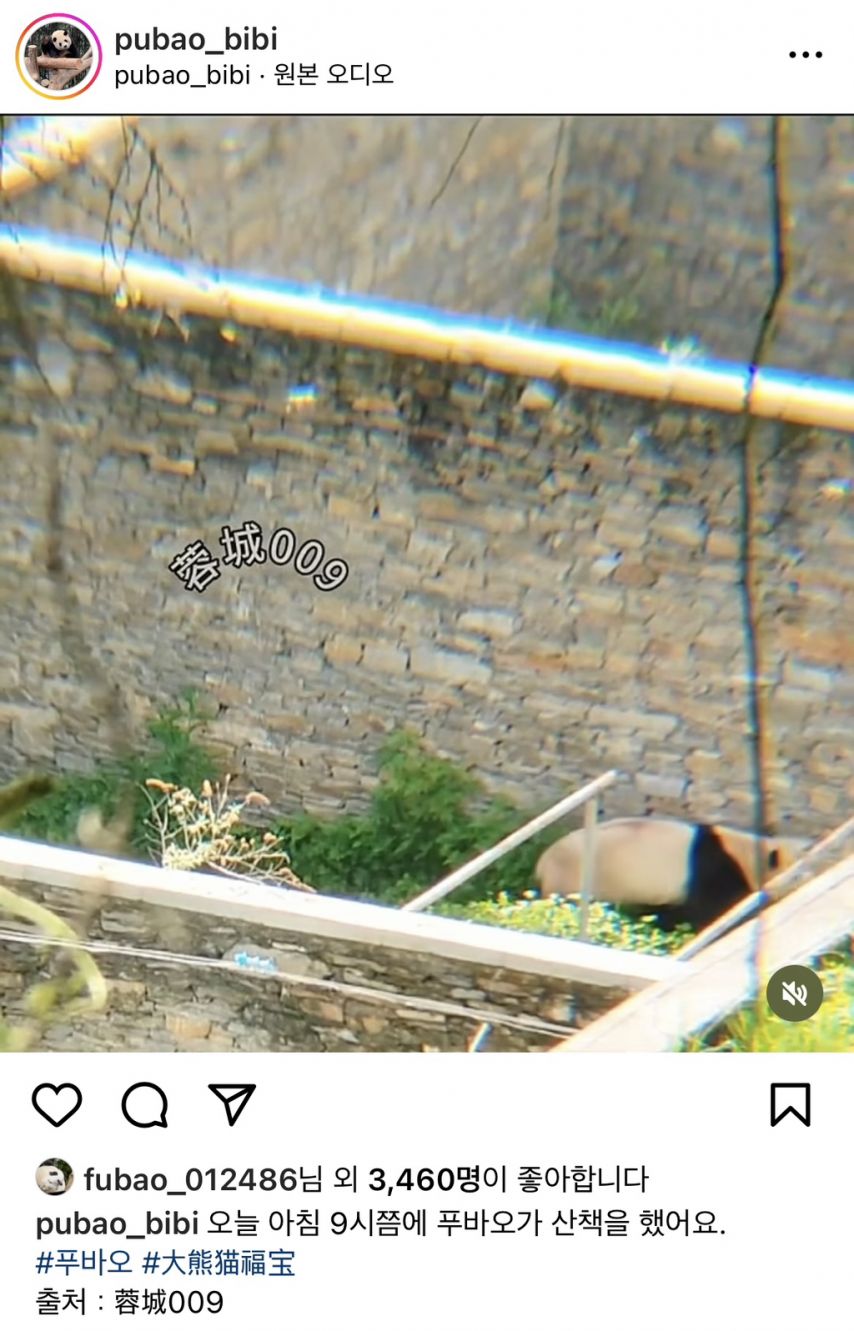Open the comments bubble
Viewport: 854px width, 1331px height.
coord(145,1105)
